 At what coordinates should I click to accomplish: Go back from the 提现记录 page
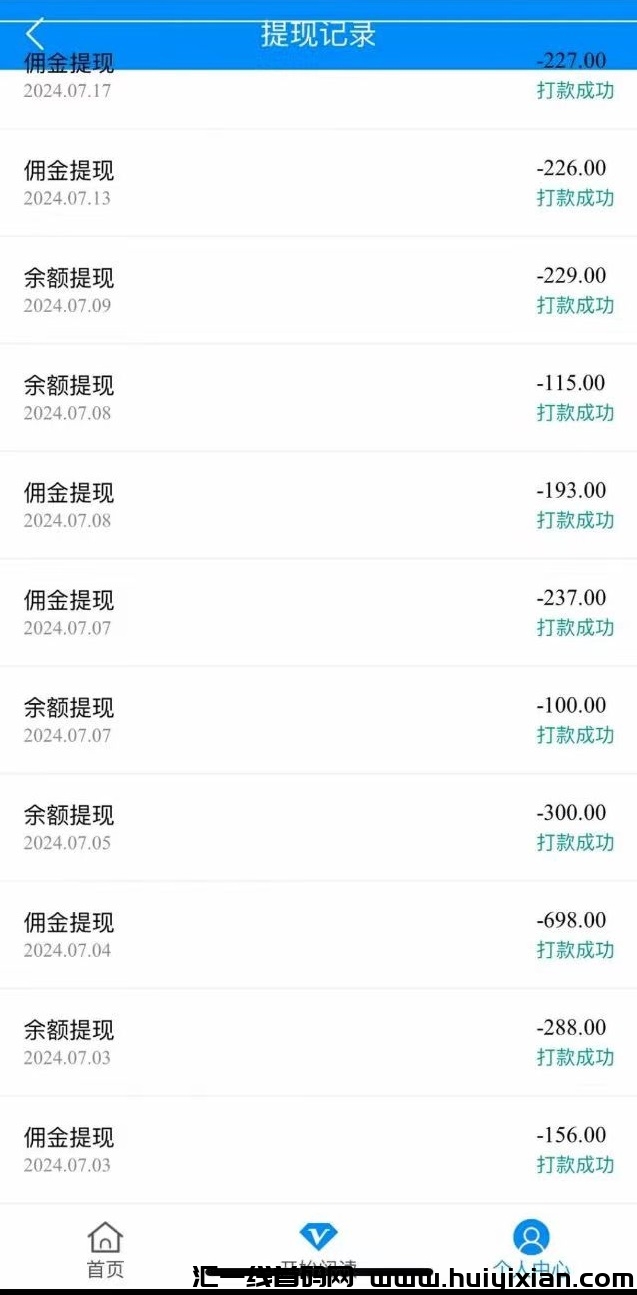(35, 34)
